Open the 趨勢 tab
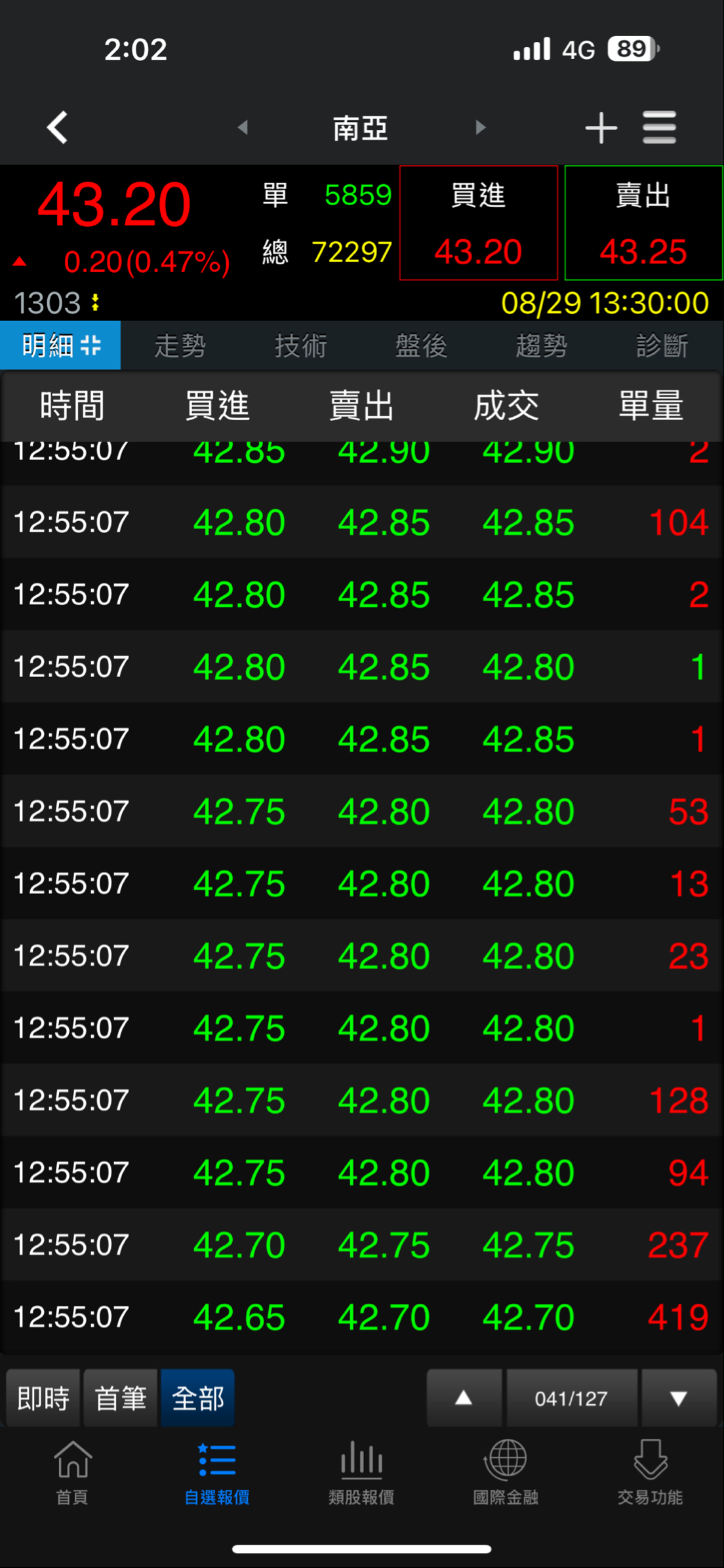 (x=542, y=345)
